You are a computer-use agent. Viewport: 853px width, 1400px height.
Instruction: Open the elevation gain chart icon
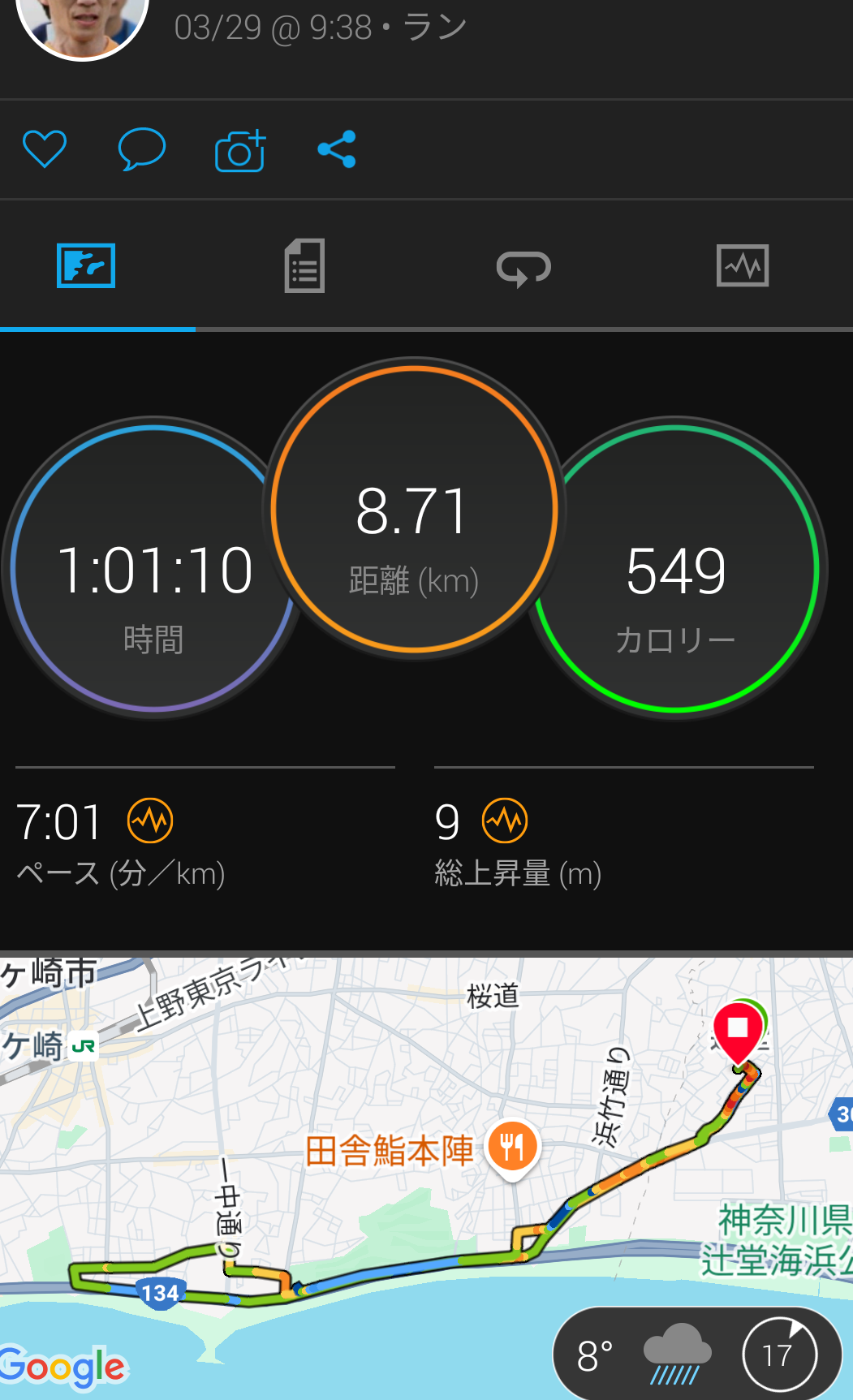[505, 821]
